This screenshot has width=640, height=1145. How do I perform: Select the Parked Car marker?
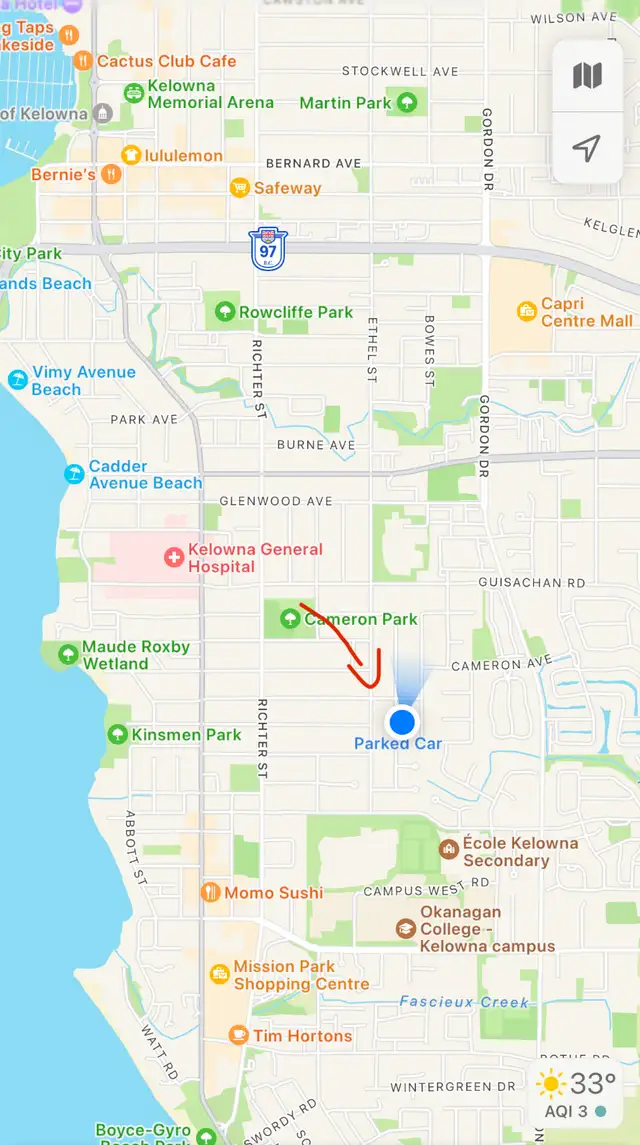pos(402,722)
